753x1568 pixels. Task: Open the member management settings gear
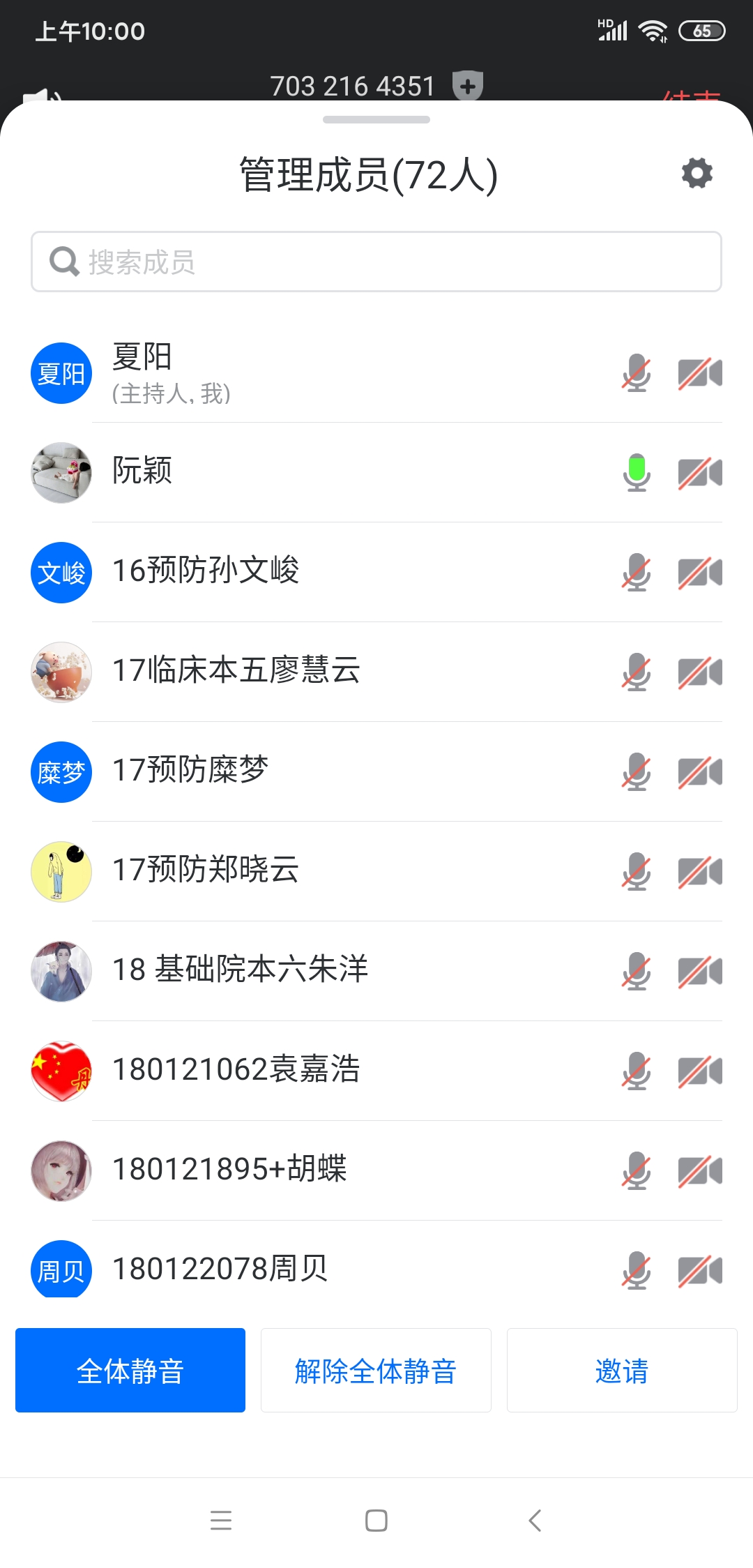(x=697, y=173)
